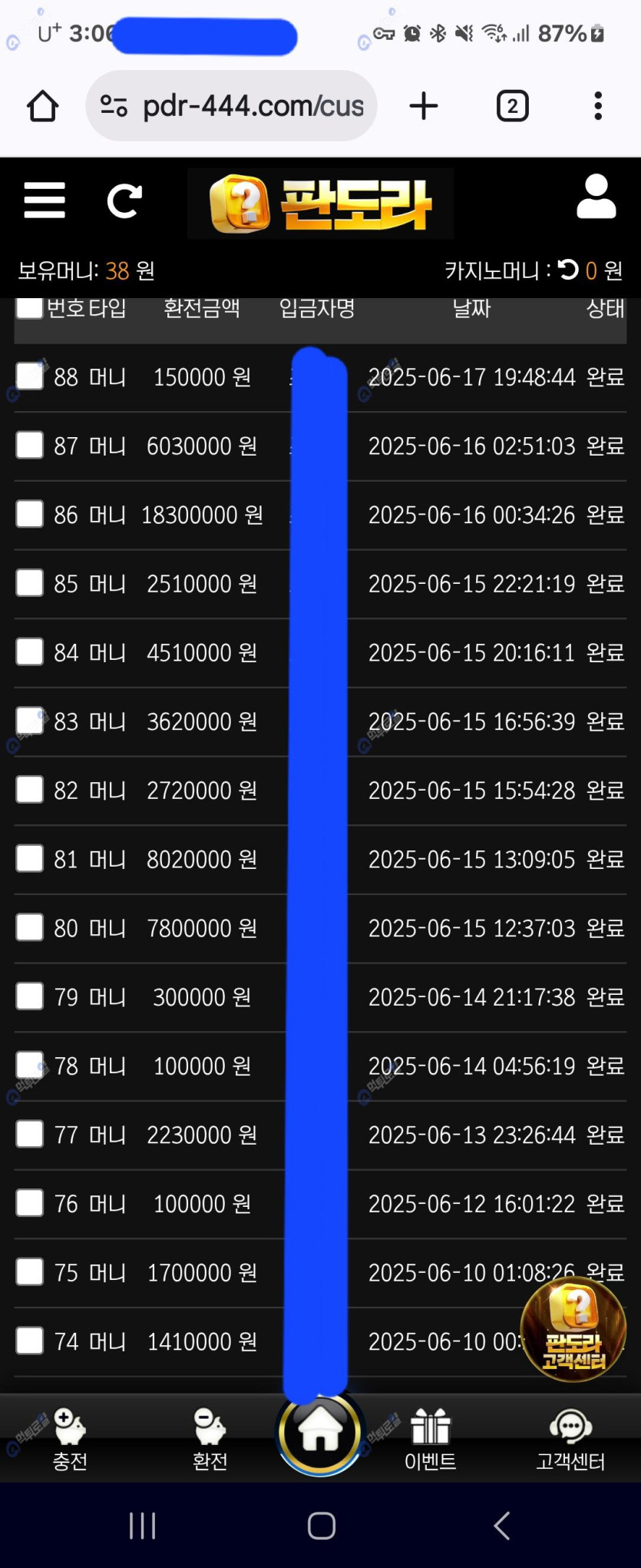Select the checkbox for row 86
Image resolution: width=641 pixels, height=1568 pixels.
click(x=30, y=514)
